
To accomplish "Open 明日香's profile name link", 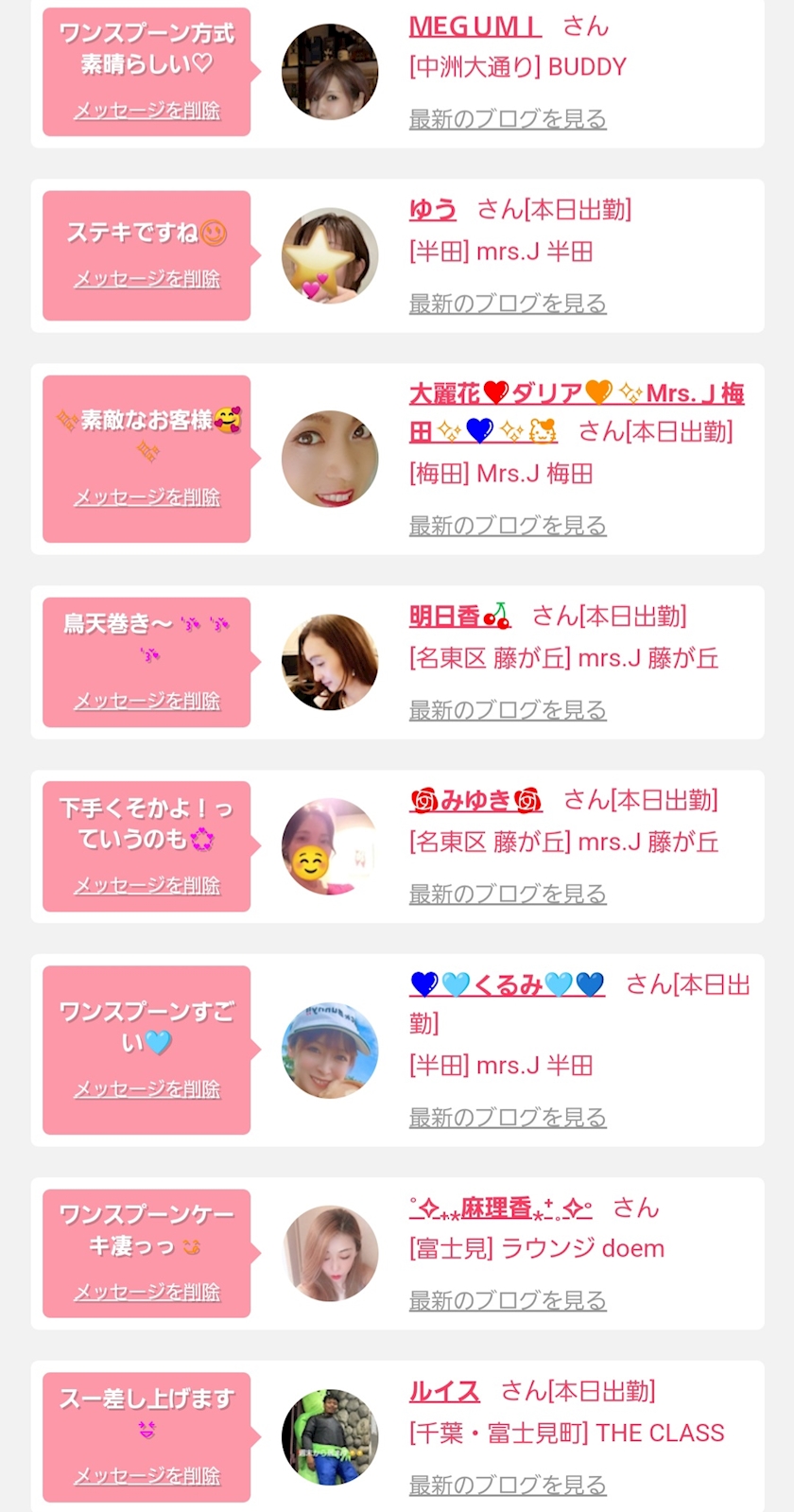I will [x=459, y=617].
